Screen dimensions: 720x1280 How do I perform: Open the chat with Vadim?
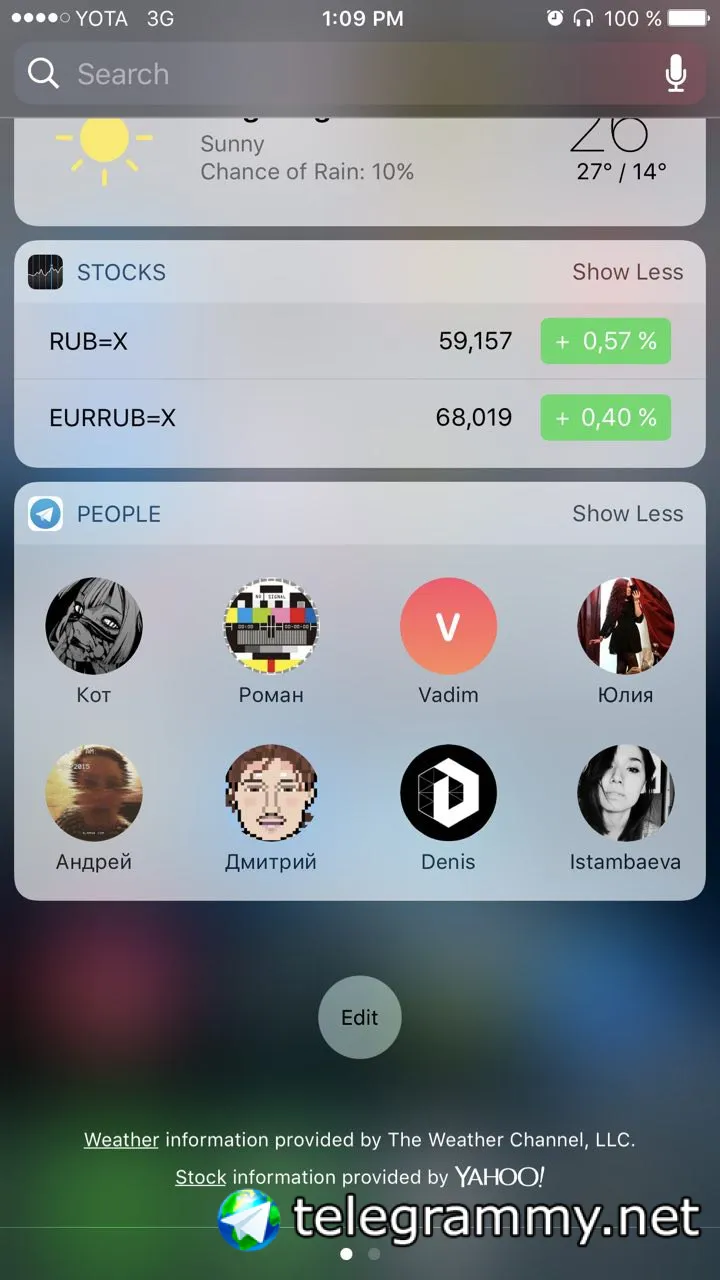click(448, 626)
